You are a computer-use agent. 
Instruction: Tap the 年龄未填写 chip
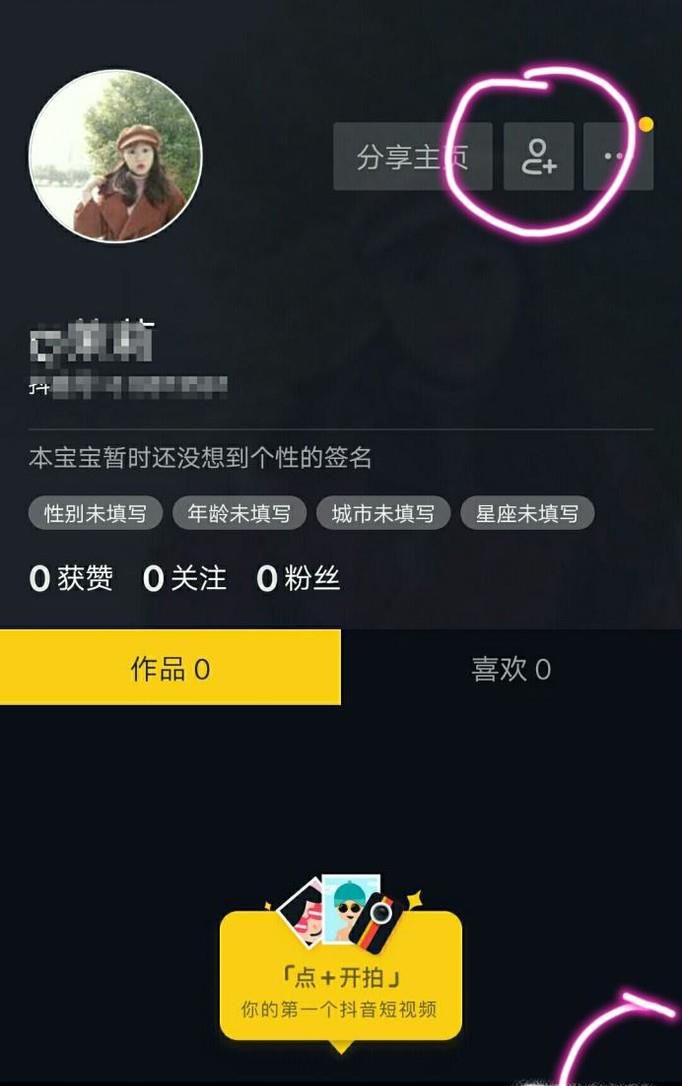point(239,514)
